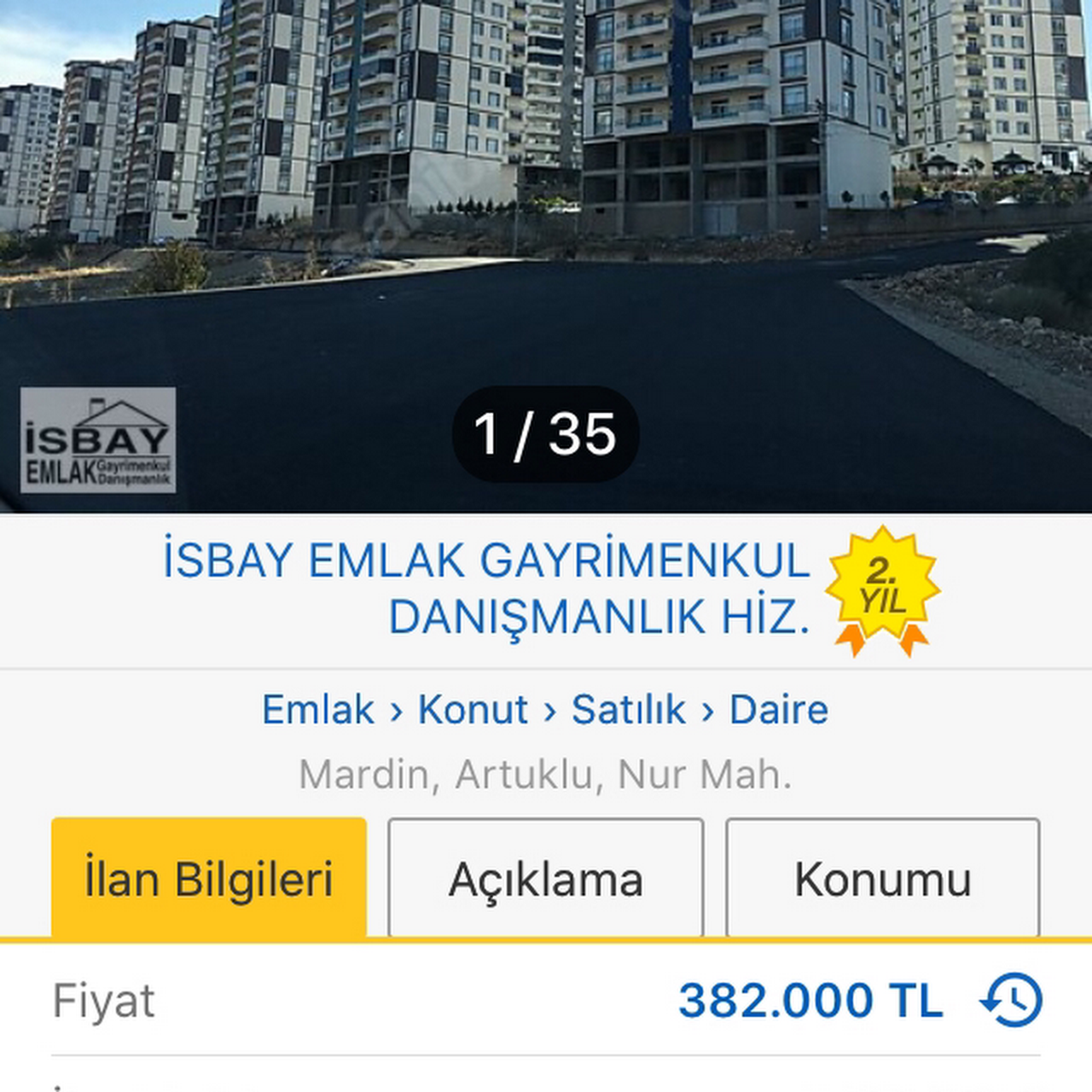Go to the Konut breadcrumb

pos(473,710)
